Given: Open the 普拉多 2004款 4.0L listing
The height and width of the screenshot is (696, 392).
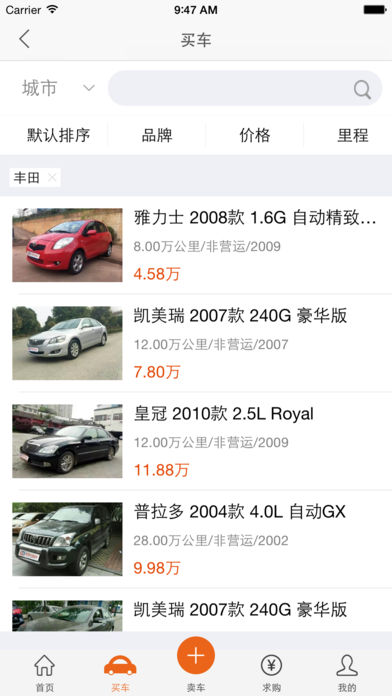Looking at the screenshot, I should click(196, 539).
